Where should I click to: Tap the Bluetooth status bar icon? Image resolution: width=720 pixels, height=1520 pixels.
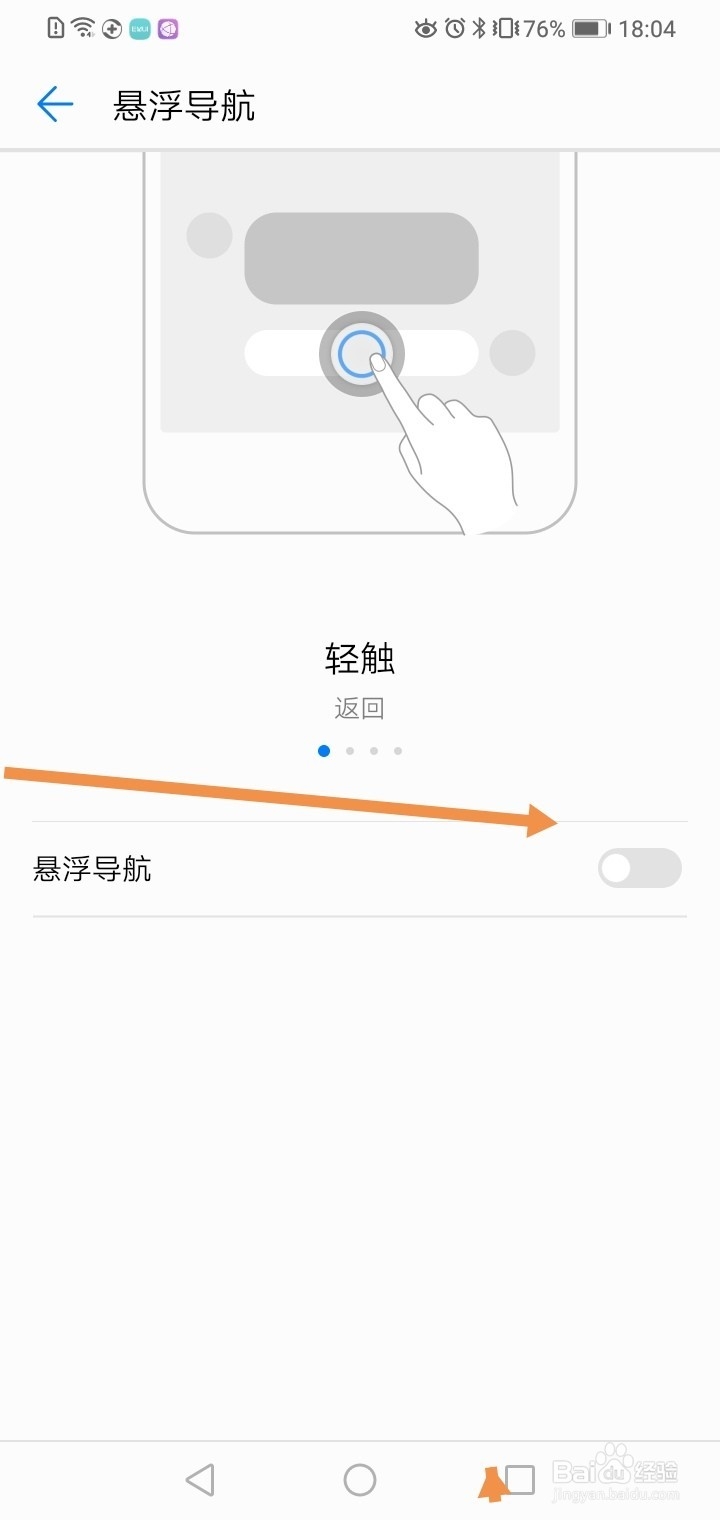[x=480, y=28]
